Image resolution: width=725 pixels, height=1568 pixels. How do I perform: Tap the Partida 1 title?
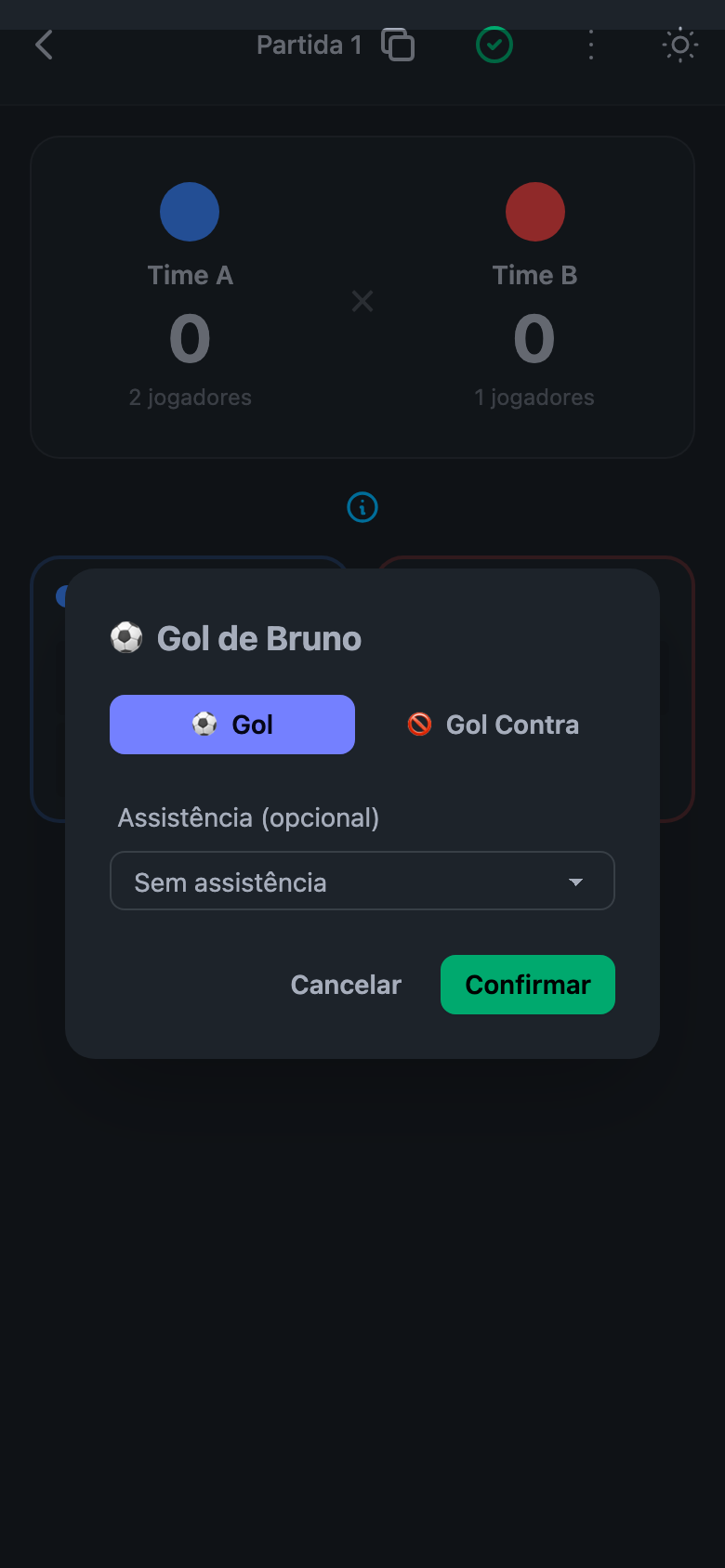pyautogui.click(x=309, y=44)
